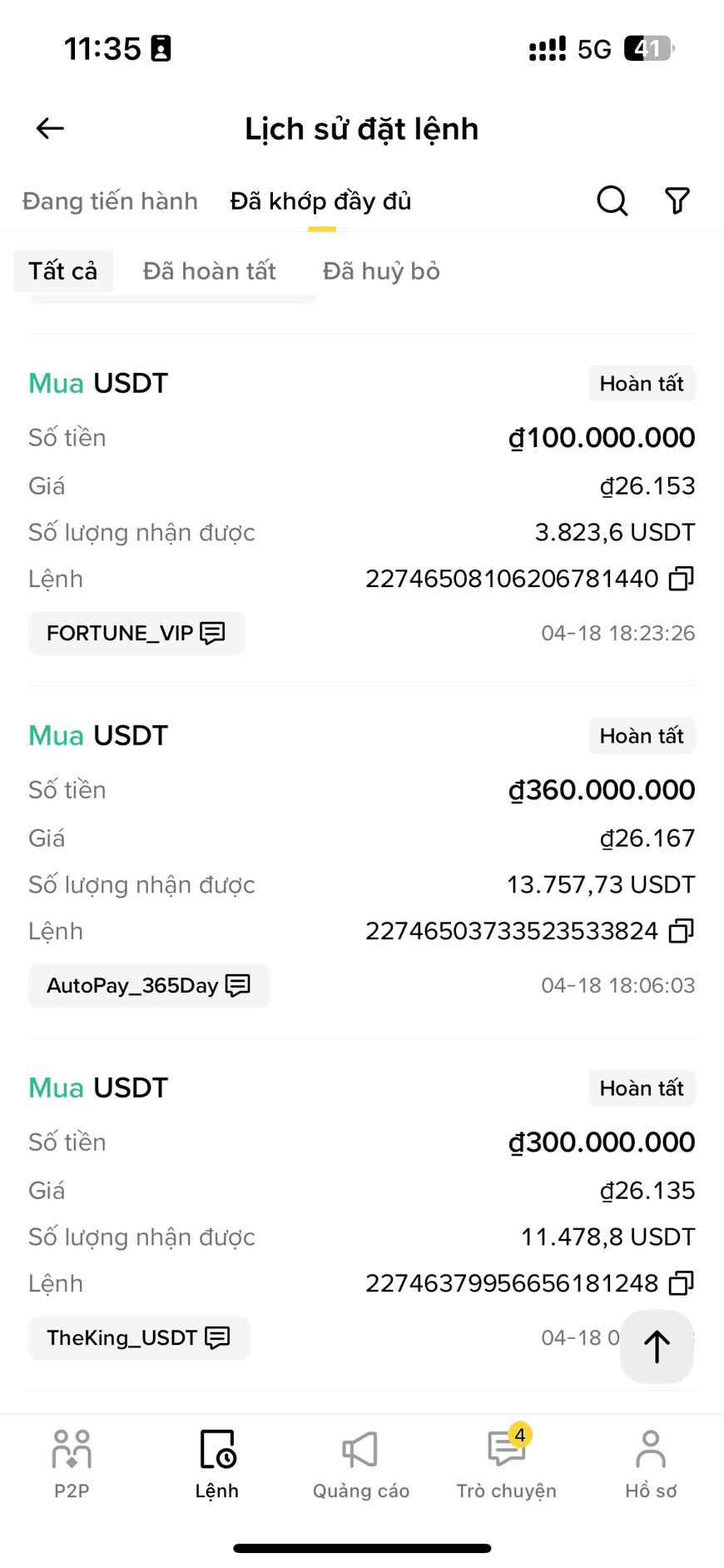Copy order number 22746379956656181248

682,1283
